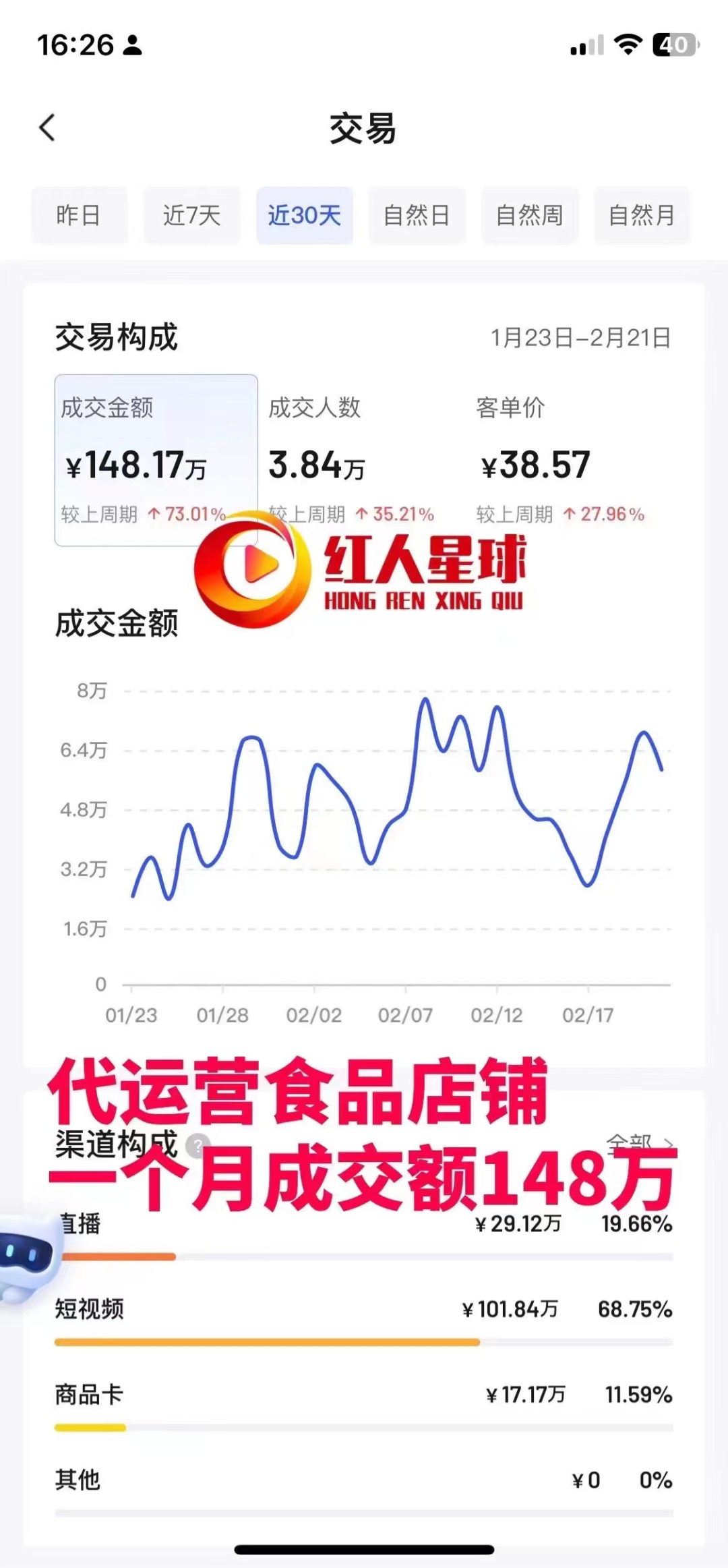Screen dimensions: 728x1568
Task: Tap the back arrow icon
Action: pos(47,127)
